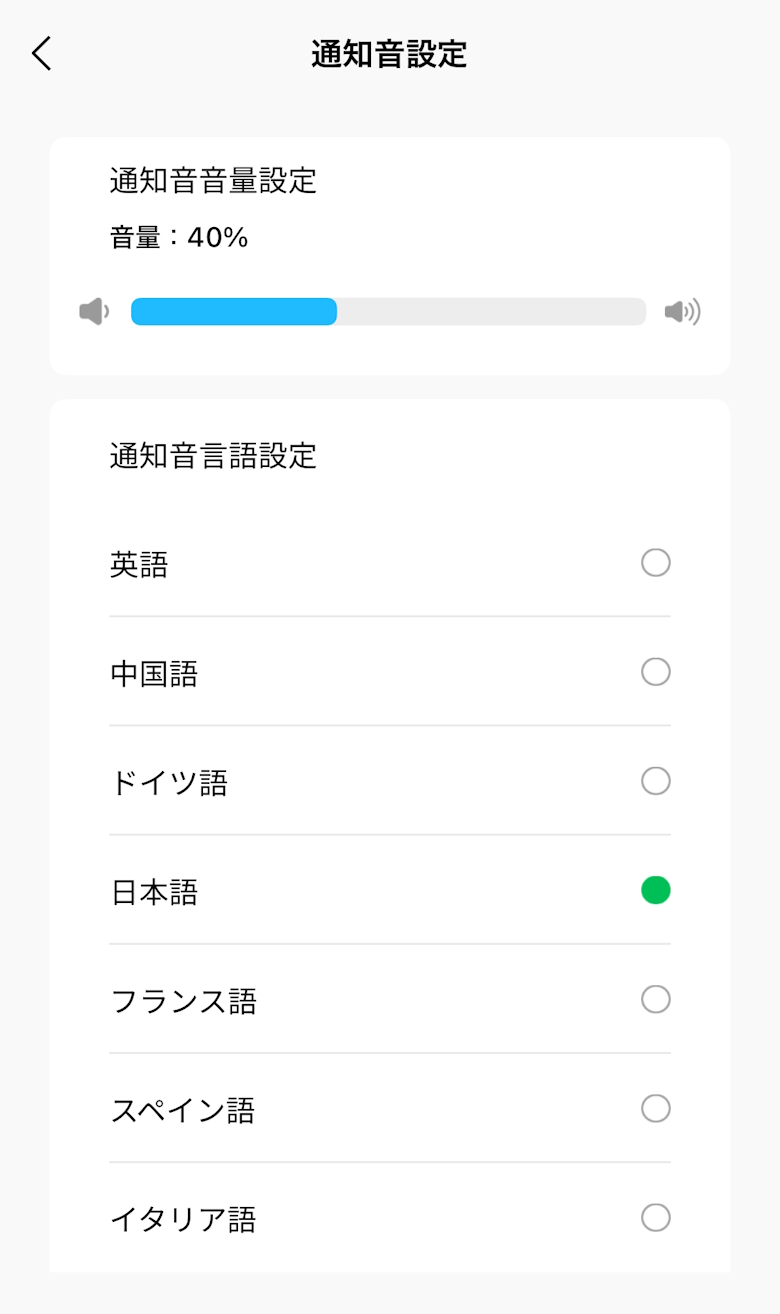Set notification language to スペイン語
Image resolution: width=780 pixels, height=1314 pixels.
[x=655, y=1108]
